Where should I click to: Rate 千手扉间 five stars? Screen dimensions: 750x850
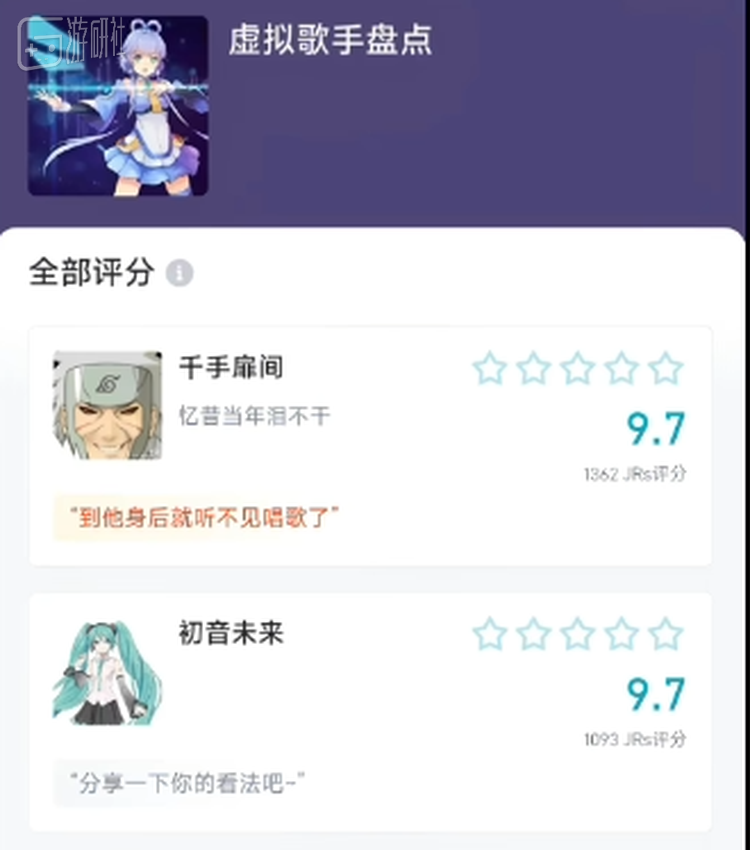(666, 369)
